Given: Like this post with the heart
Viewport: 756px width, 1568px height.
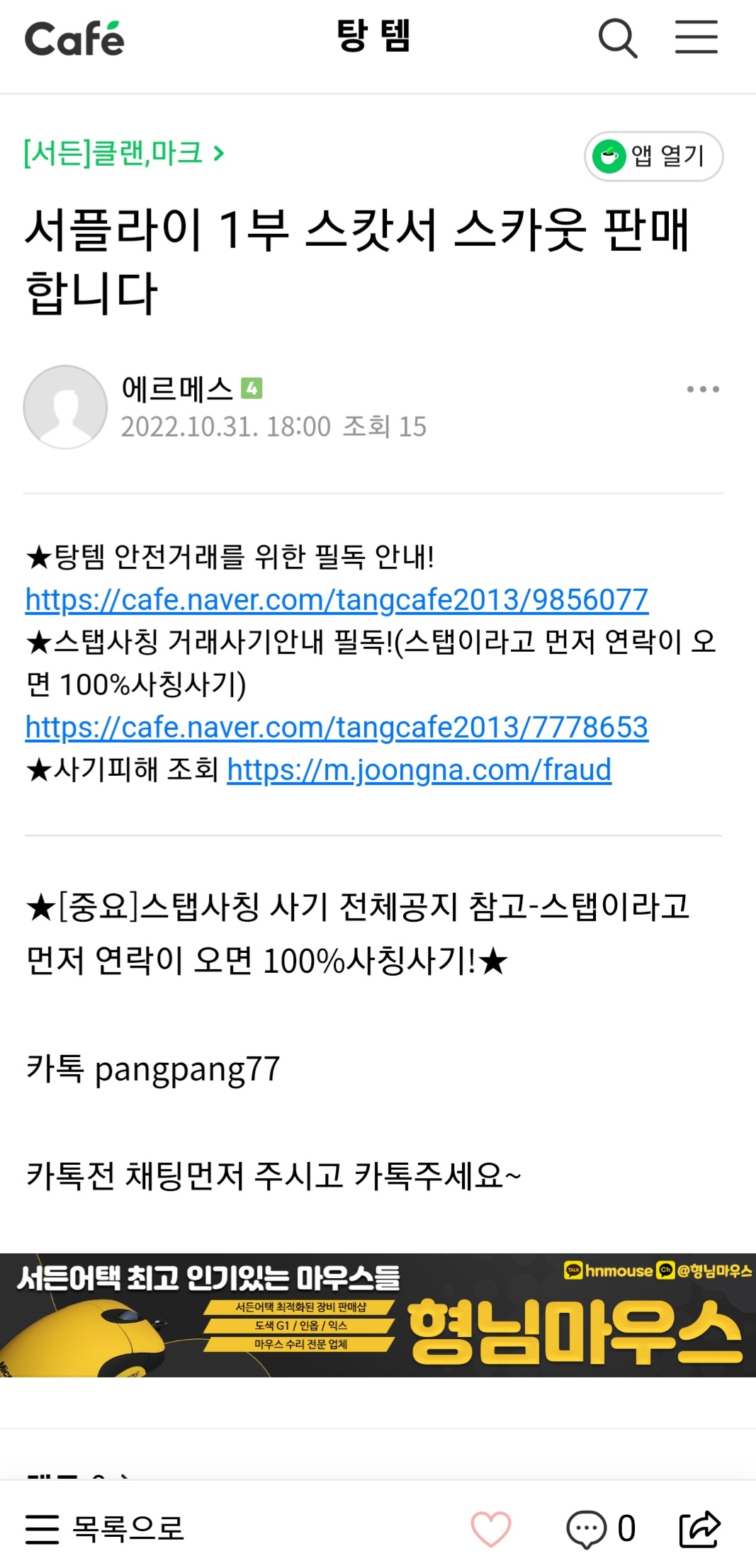Looking at the screenshot, I should coord(491,1528).
